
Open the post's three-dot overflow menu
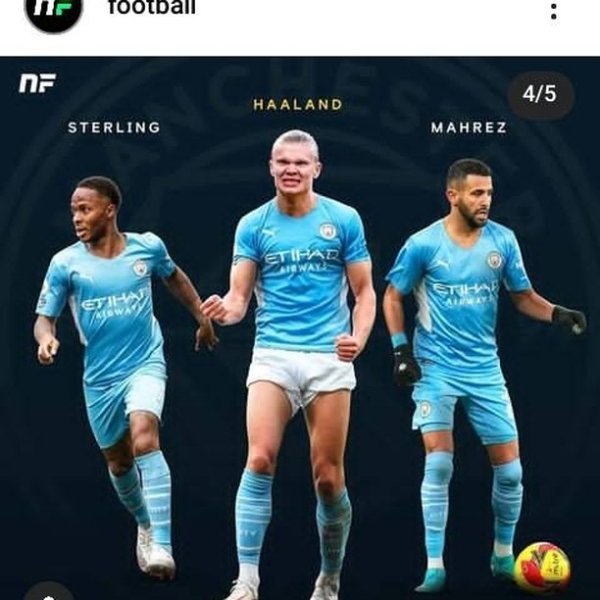coord(553,11)
